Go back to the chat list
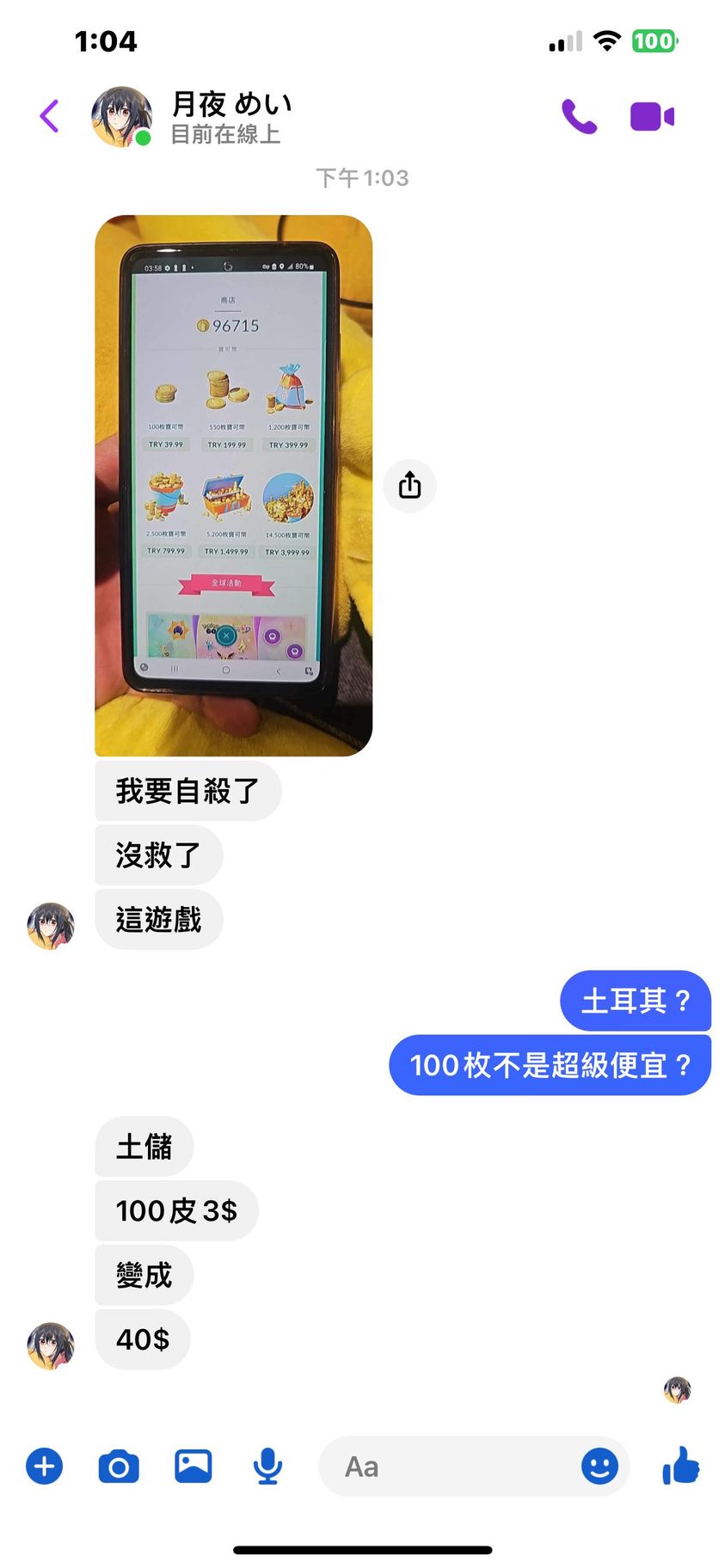 (x=50, y=116)
